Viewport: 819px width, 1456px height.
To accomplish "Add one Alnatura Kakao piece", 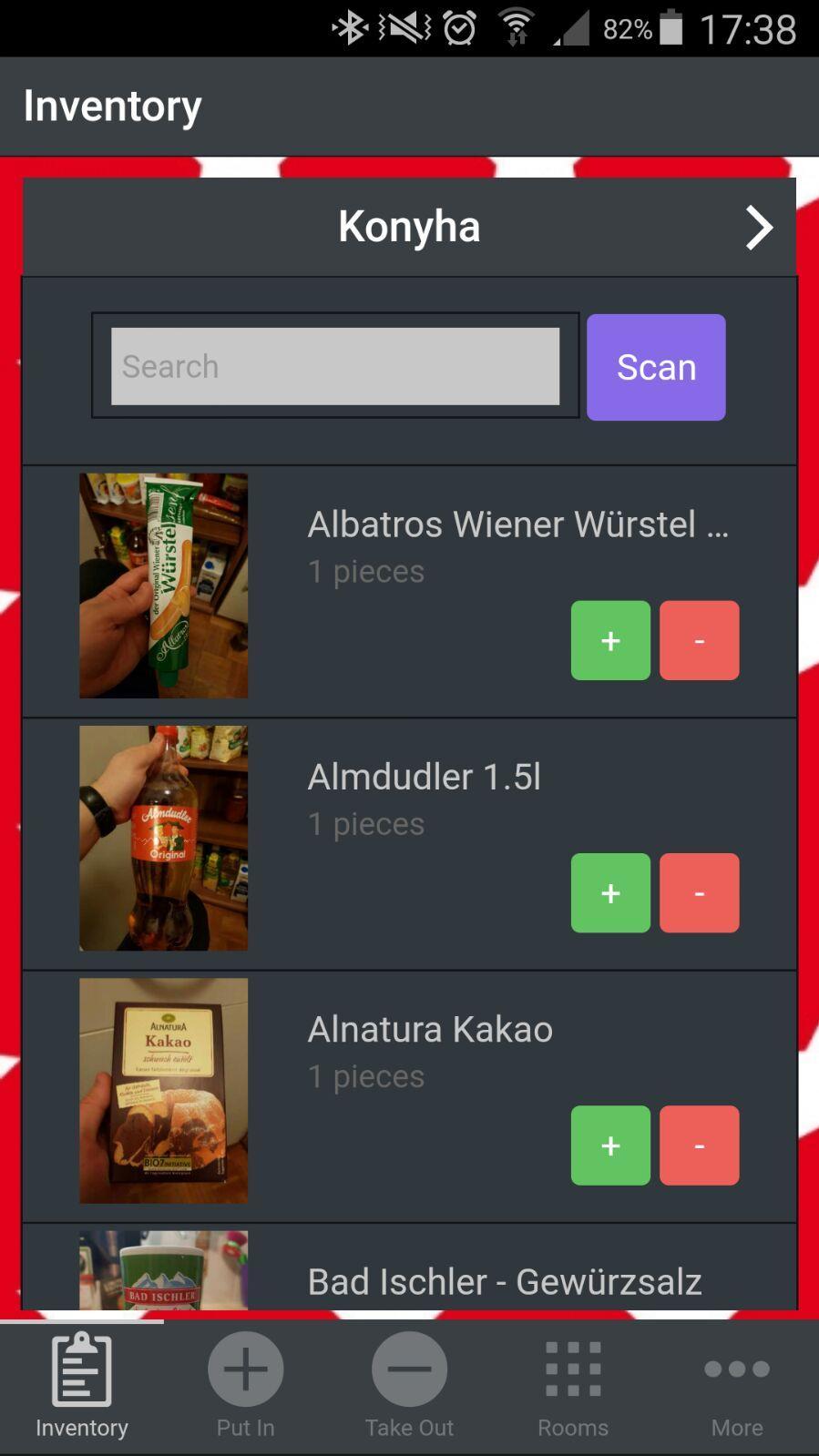I will (x=610, y=1145).
